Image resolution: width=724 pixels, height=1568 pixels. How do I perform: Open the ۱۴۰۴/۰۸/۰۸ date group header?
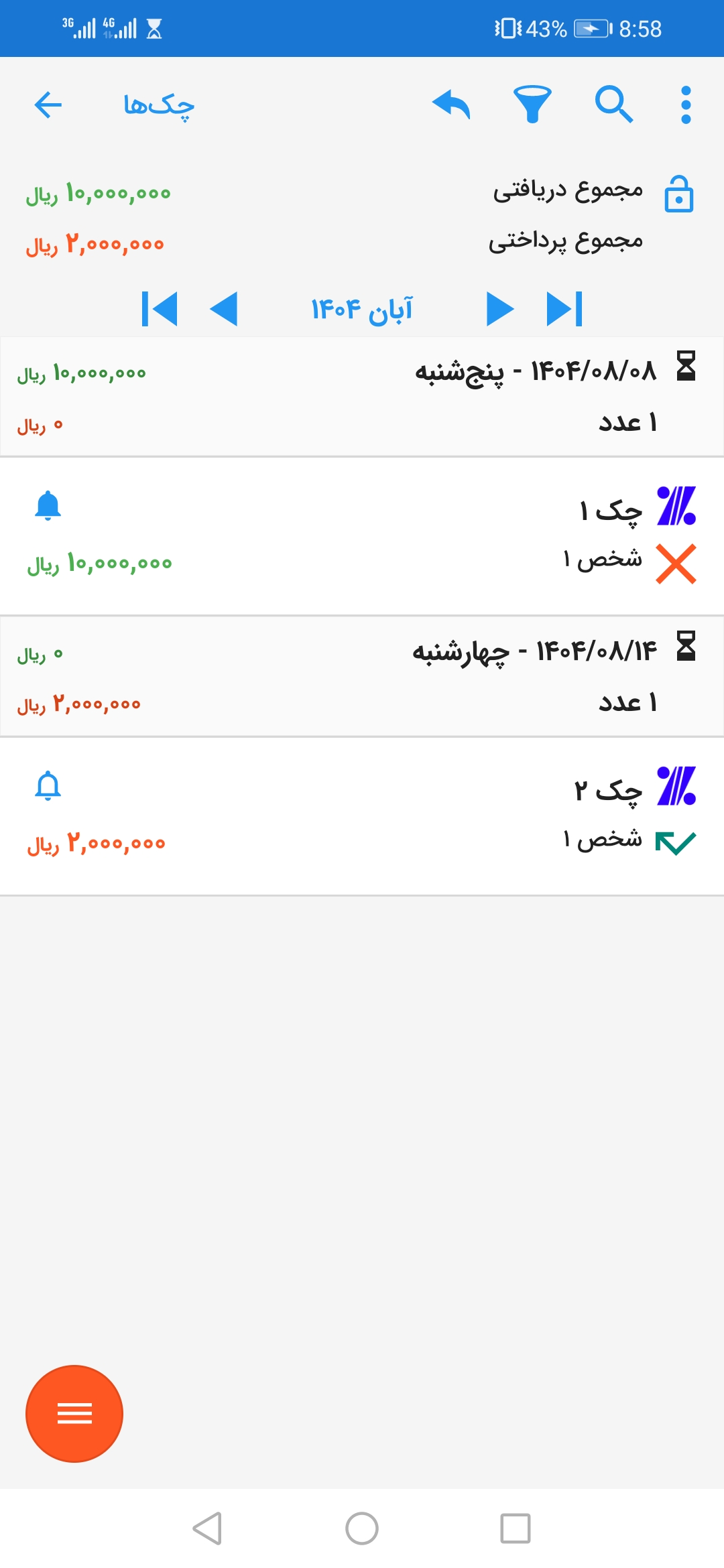[x=362, y=397]
